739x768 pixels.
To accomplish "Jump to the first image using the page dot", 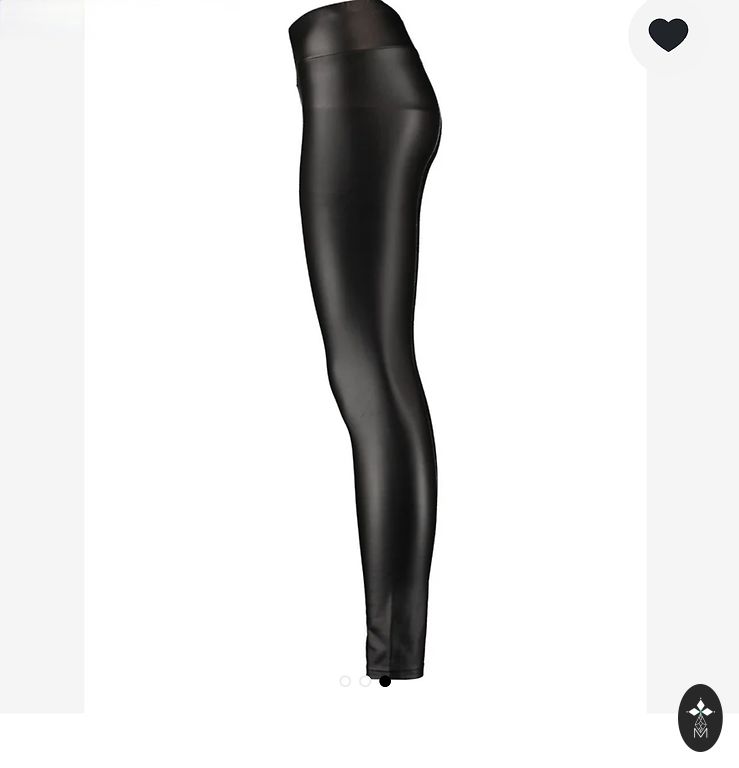I will (x=345, y=681).
